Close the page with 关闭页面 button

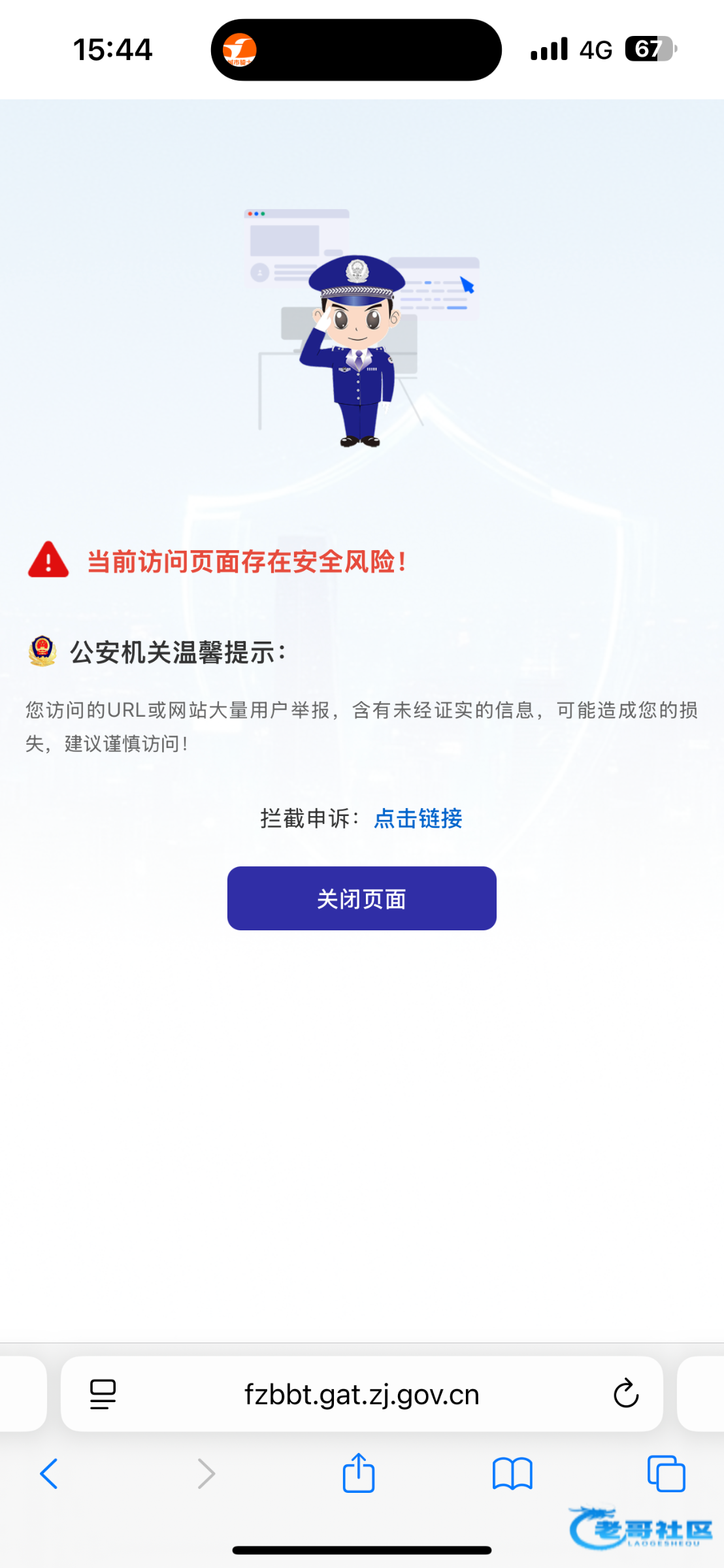point(361,898)
